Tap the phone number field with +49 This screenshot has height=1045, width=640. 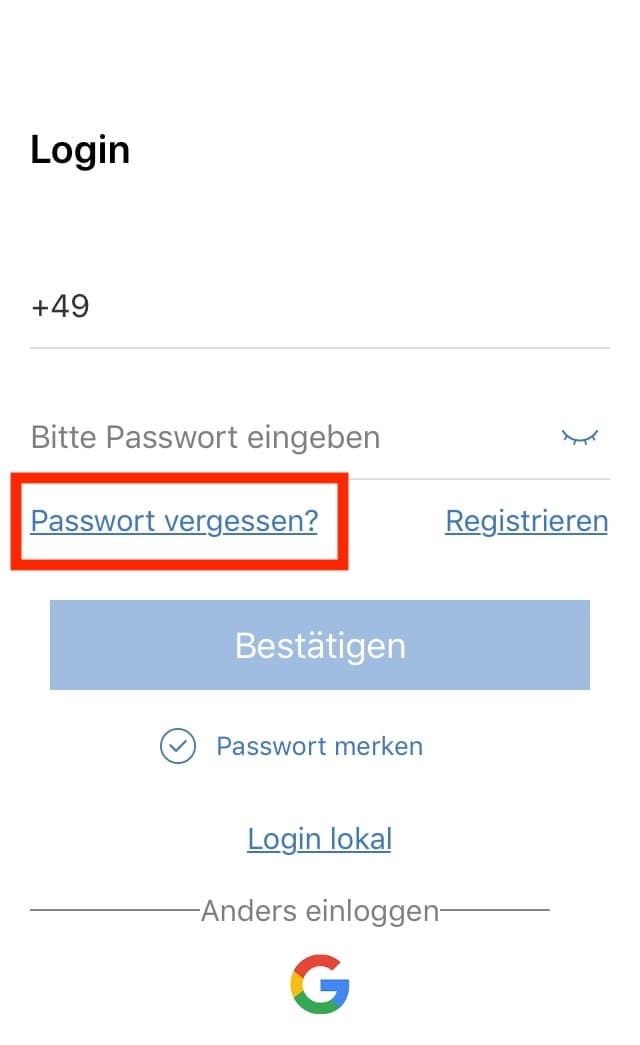[x=320, y=307]
